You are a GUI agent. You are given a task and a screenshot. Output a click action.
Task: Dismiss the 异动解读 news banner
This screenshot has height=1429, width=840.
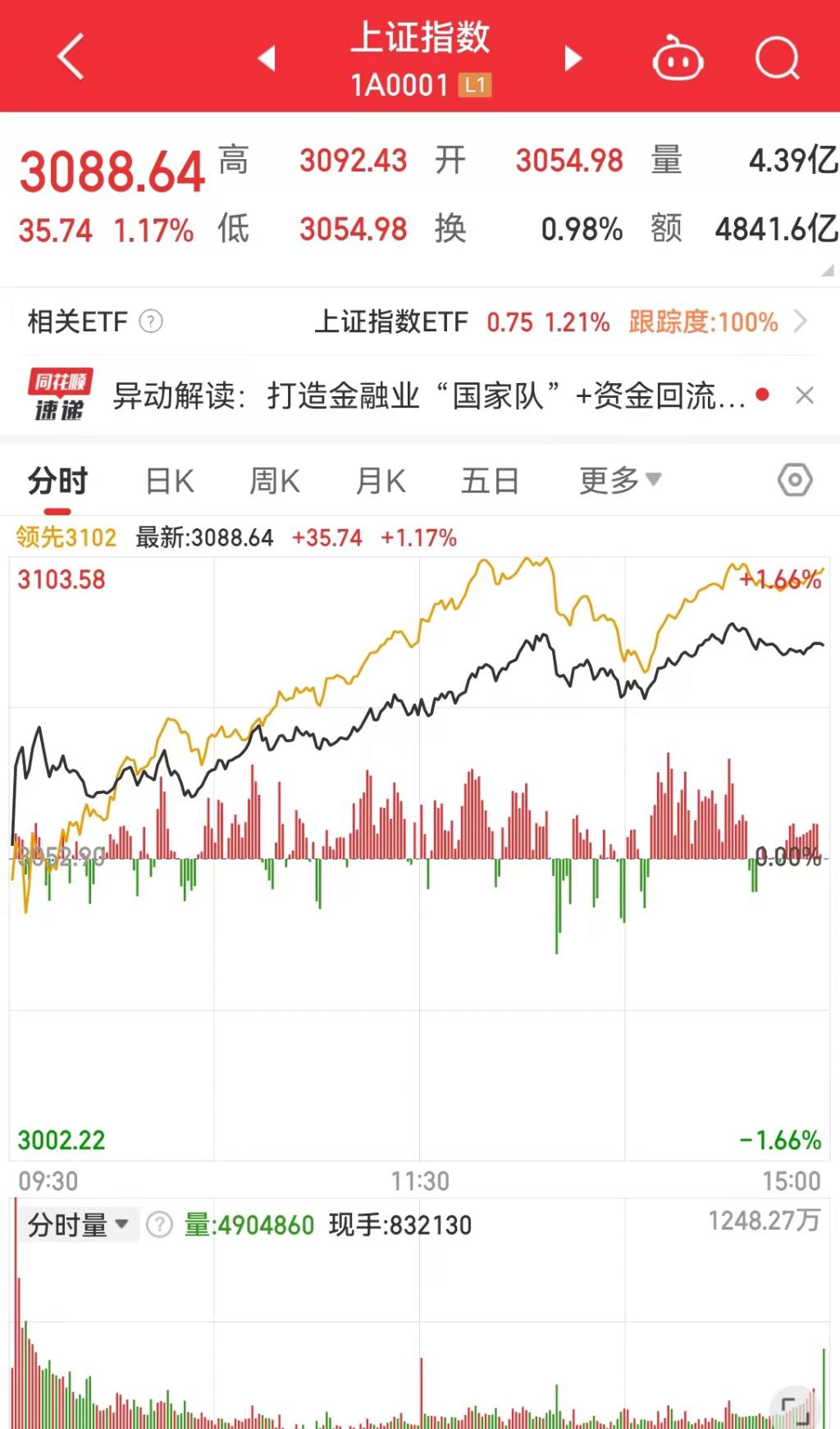click(x=805, y=395)
